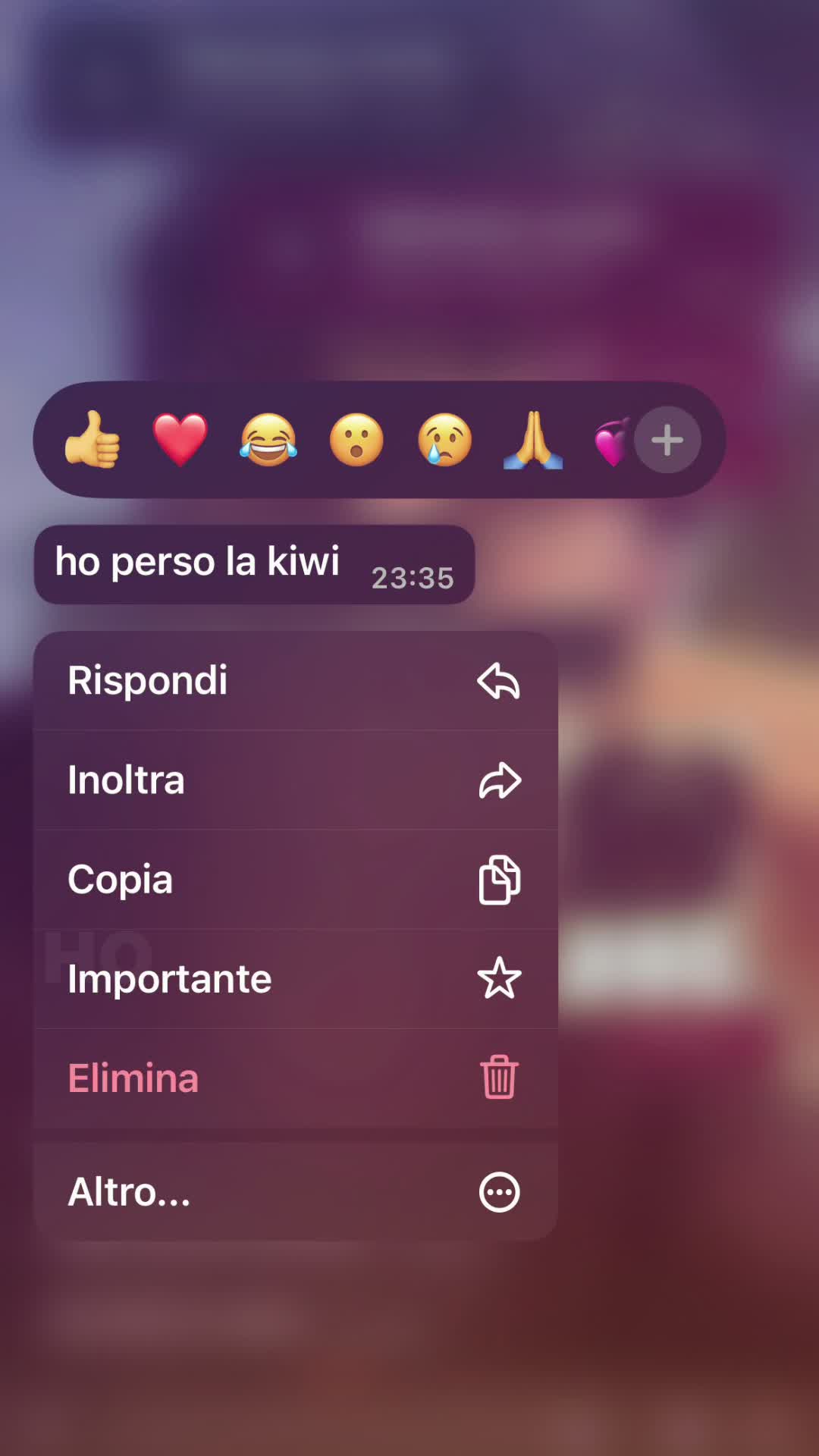React with the thumbs up emoji

pos(93,440)
